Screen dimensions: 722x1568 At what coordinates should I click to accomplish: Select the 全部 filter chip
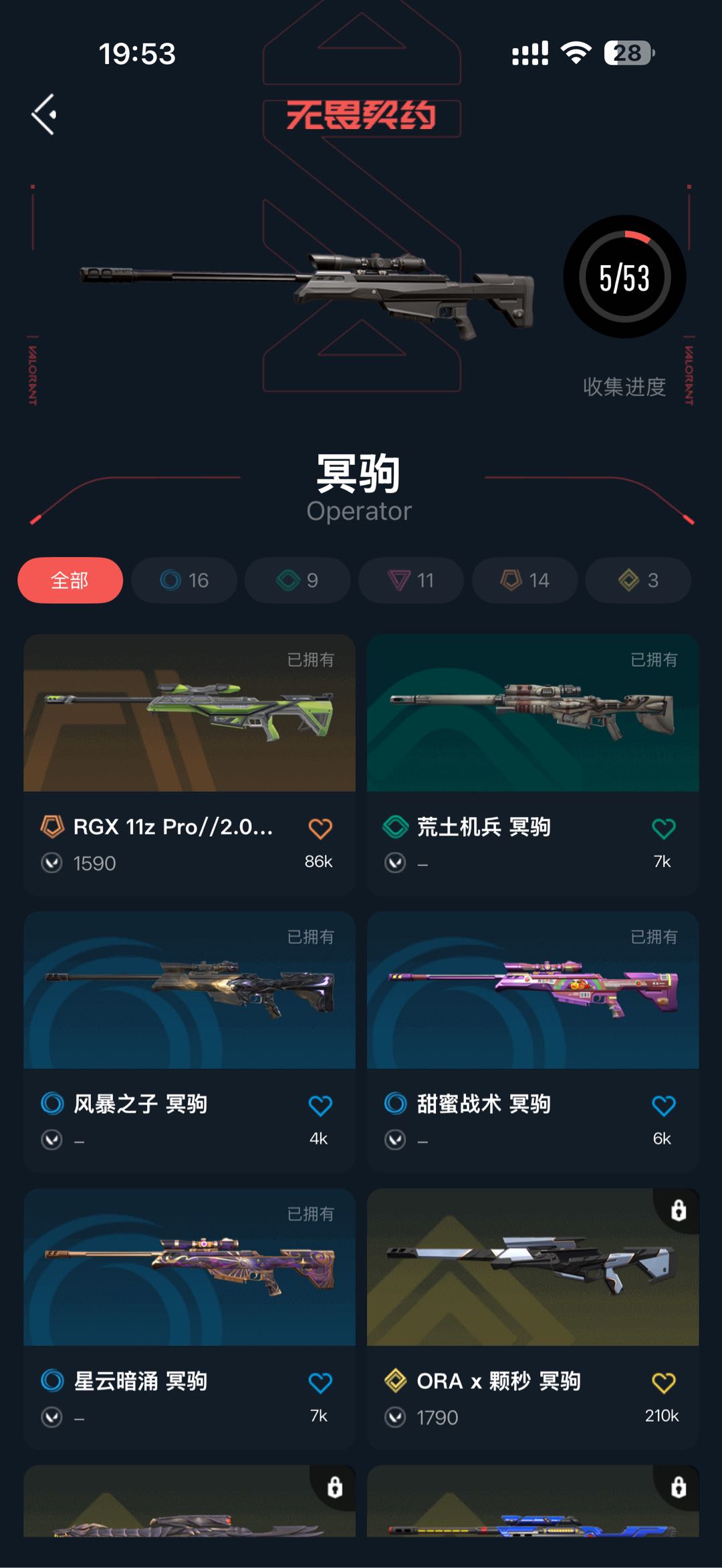70,580
